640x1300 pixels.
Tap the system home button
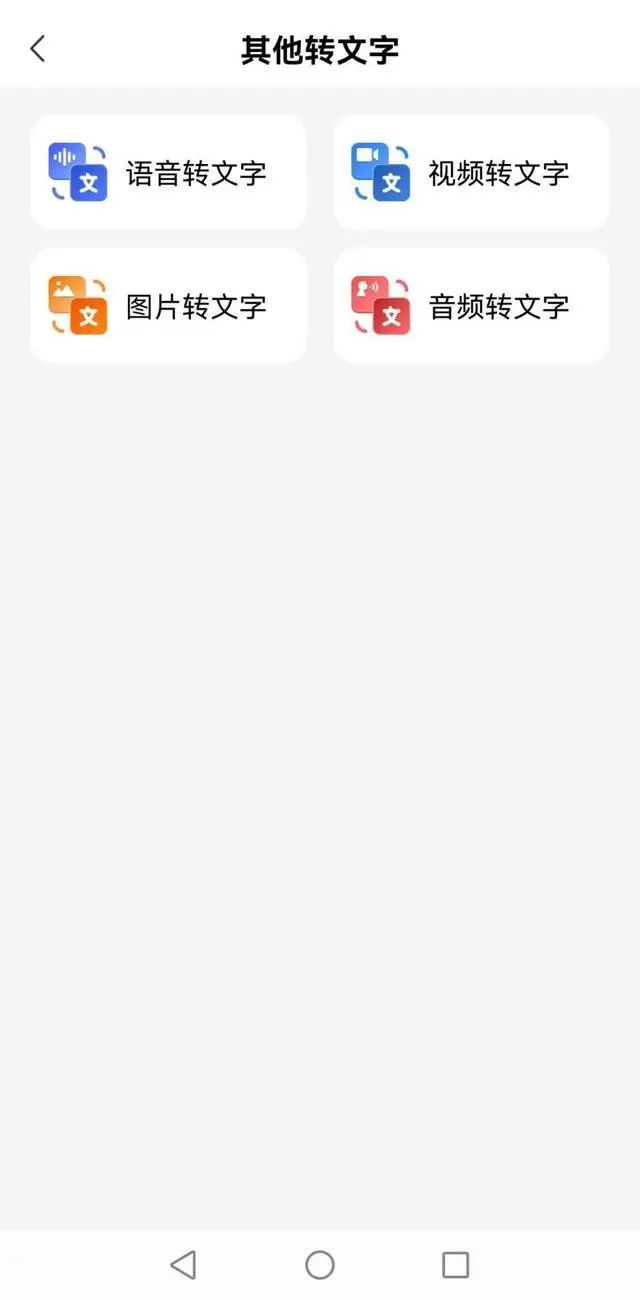pos(320,1265)
